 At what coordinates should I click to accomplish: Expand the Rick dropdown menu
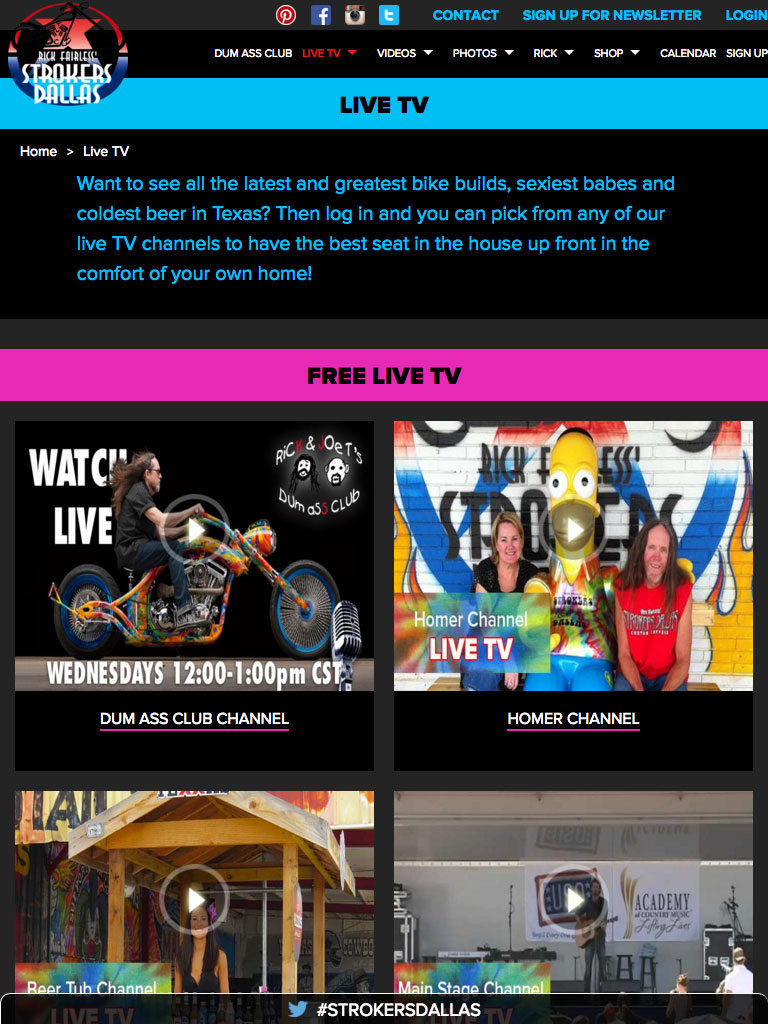[x=553, y=53]
